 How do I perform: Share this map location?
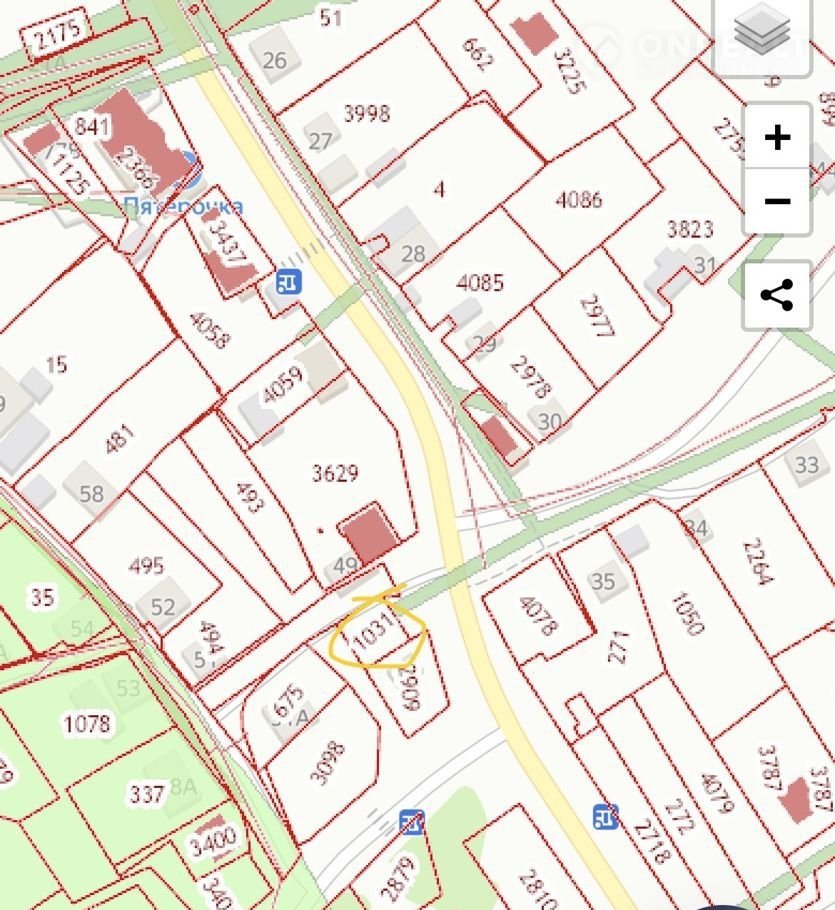(x=777, y=295)
